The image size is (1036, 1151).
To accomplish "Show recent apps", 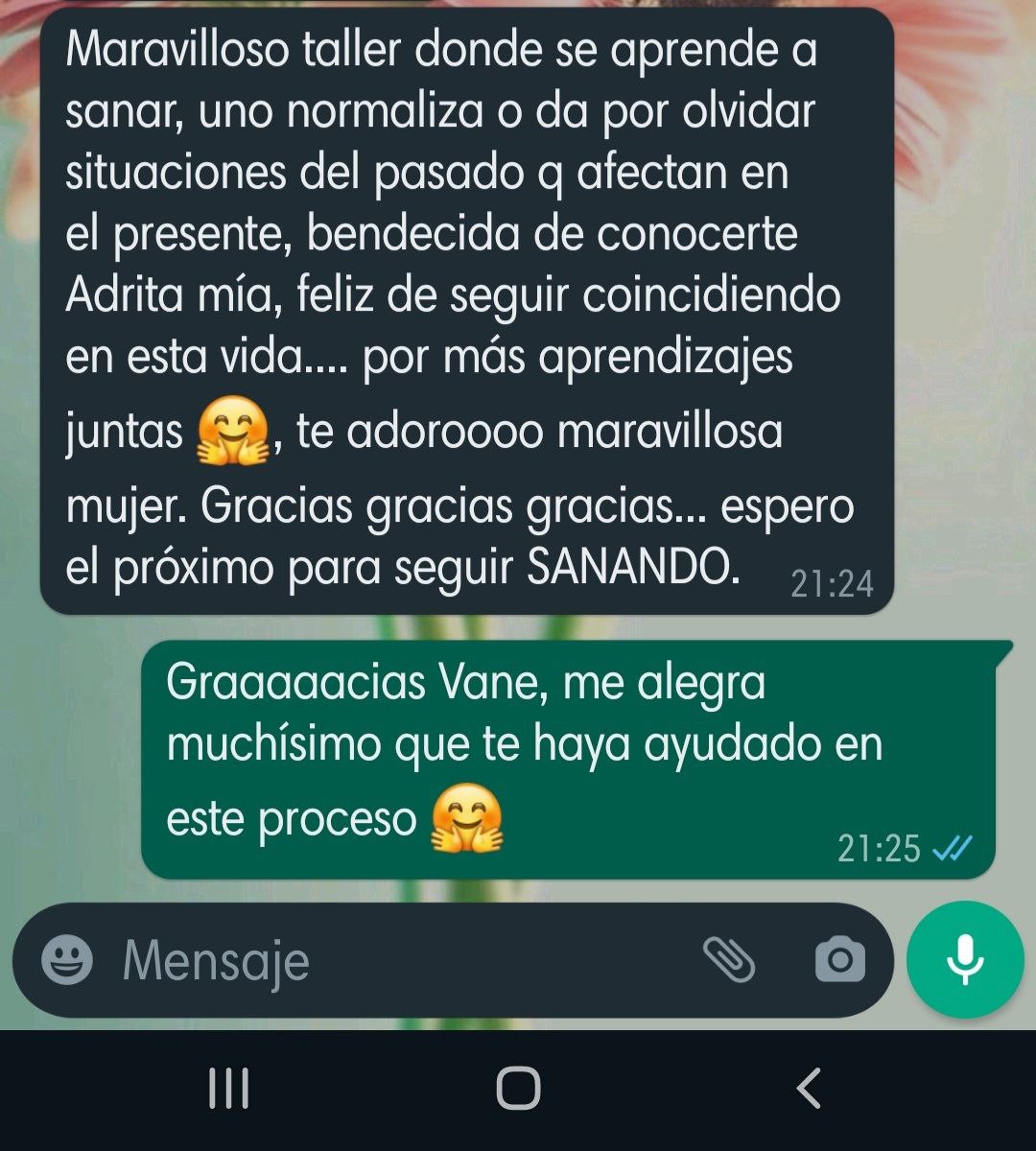I will 229,1089.
